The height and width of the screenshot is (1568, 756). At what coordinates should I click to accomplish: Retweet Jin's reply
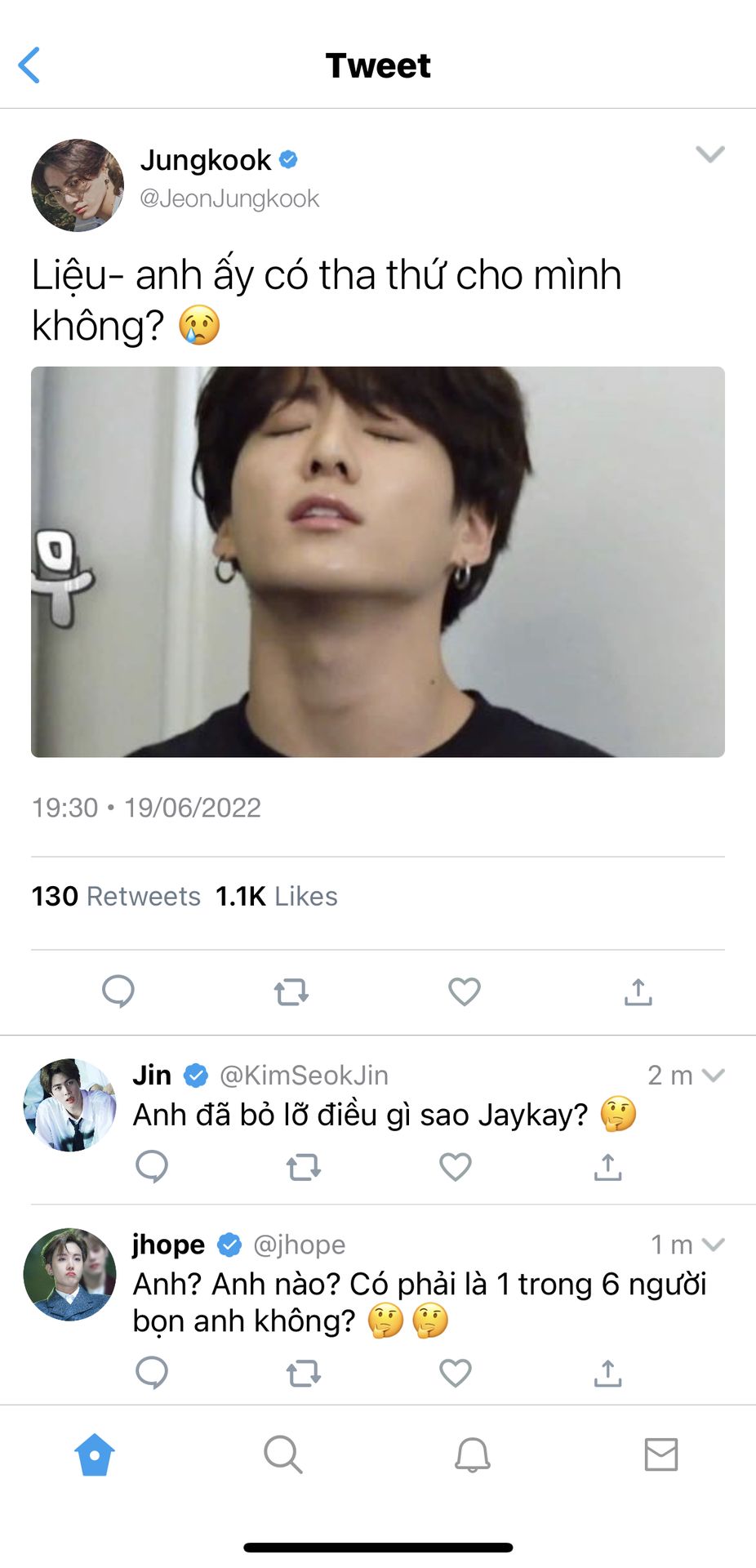point(304,1167)
